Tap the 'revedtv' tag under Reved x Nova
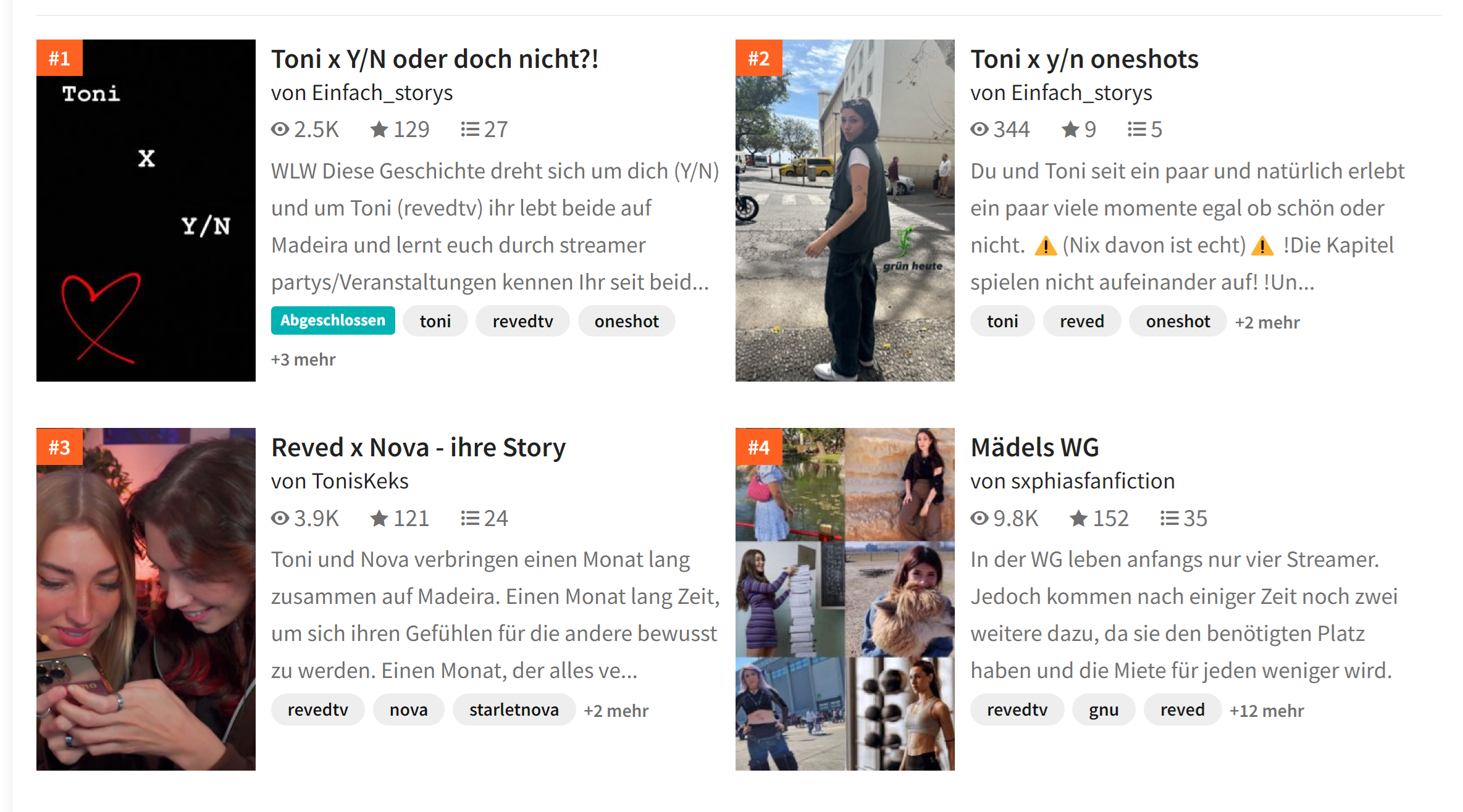This screenshot has height=812, width=1463. tap(317, 709)
